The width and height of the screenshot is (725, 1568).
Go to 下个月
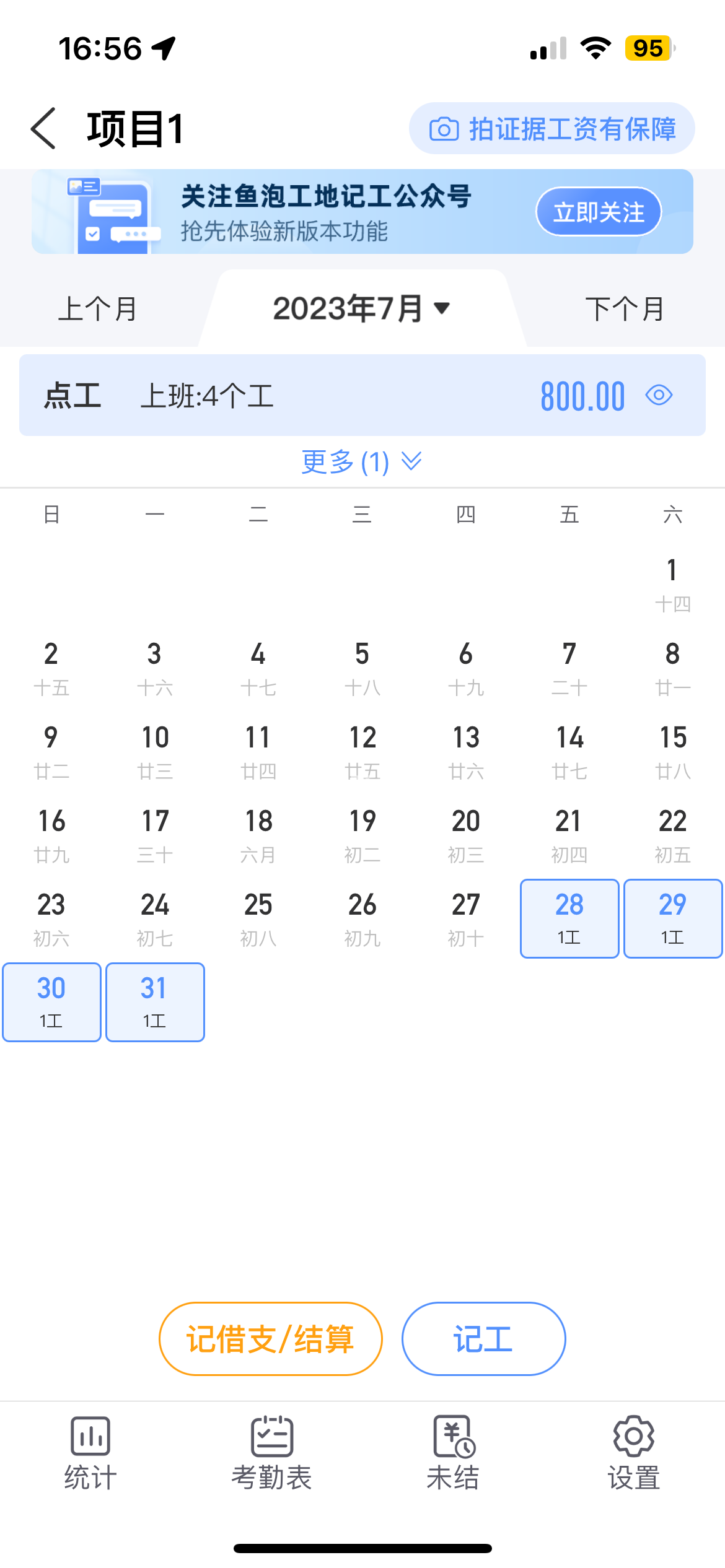[625, 308]
